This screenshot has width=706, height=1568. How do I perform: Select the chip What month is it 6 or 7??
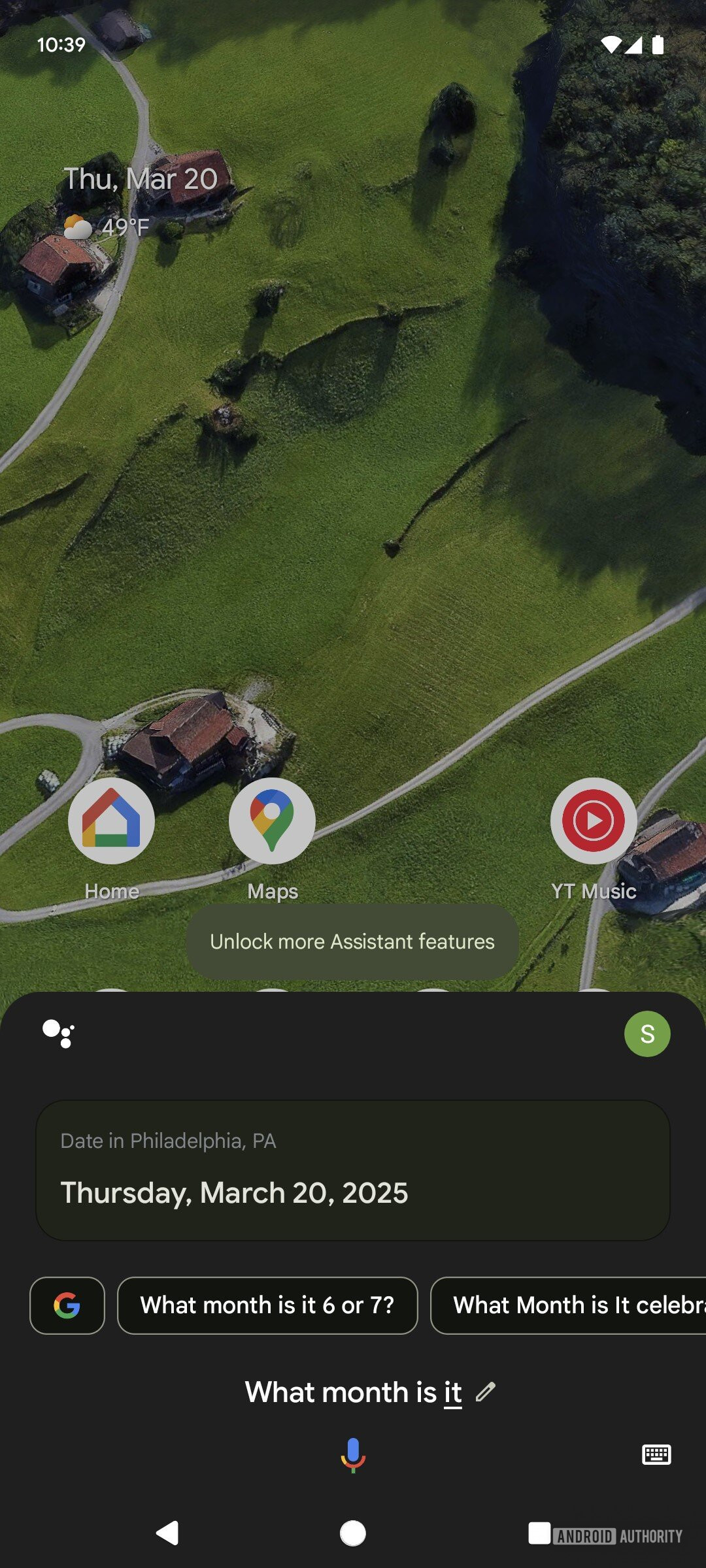[x=267, y=1305]
